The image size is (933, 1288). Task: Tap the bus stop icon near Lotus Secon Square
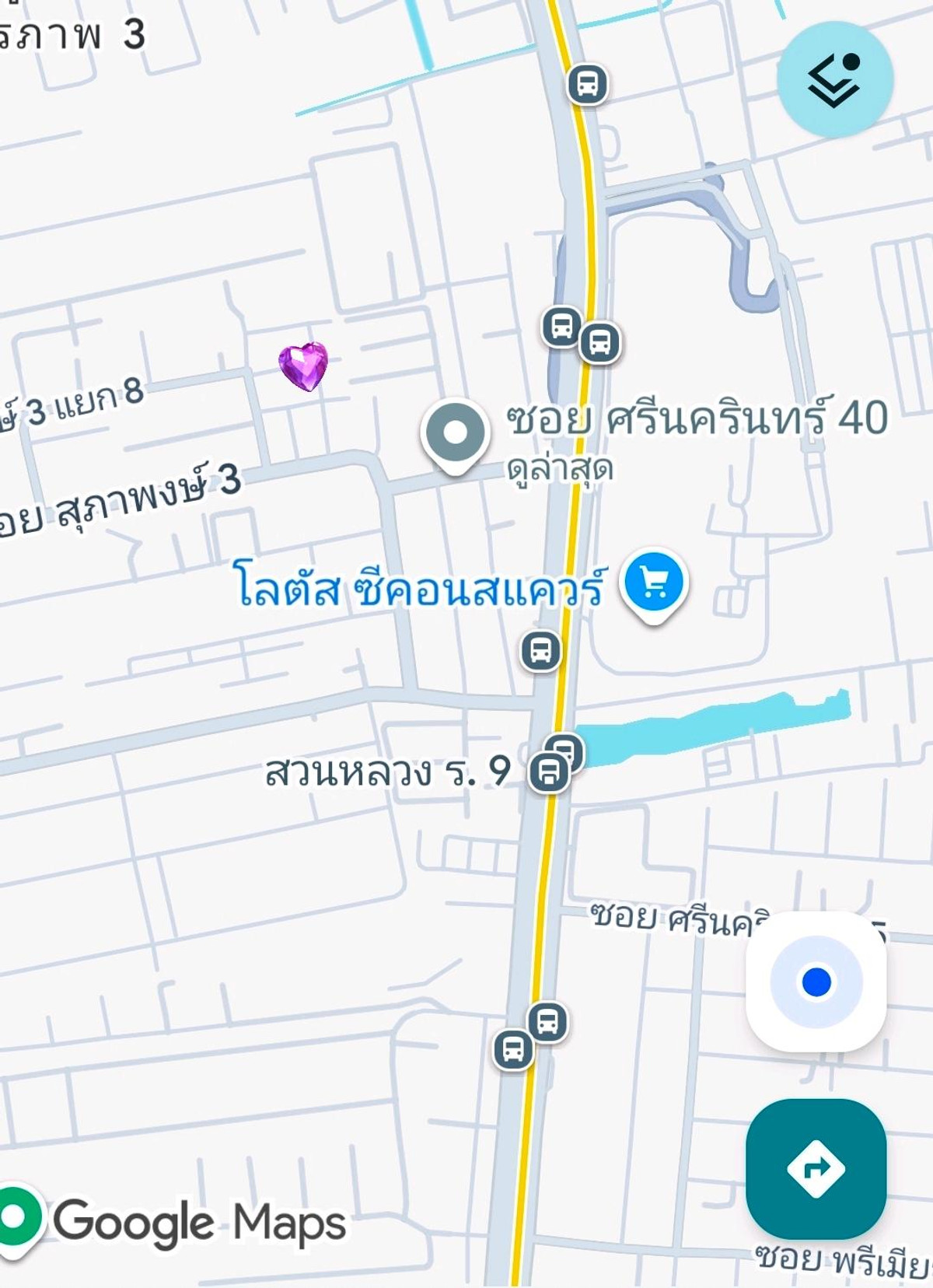540,649
